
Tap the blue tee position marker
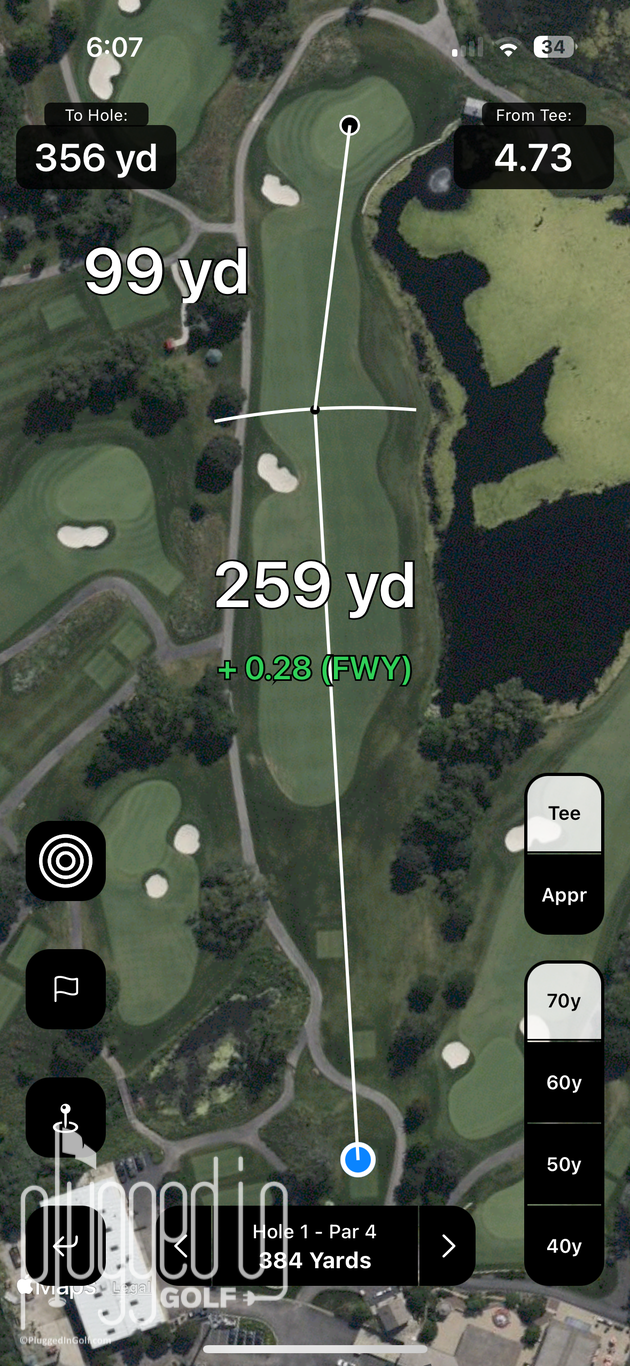pyautogui.click(x=357, y=1159)
